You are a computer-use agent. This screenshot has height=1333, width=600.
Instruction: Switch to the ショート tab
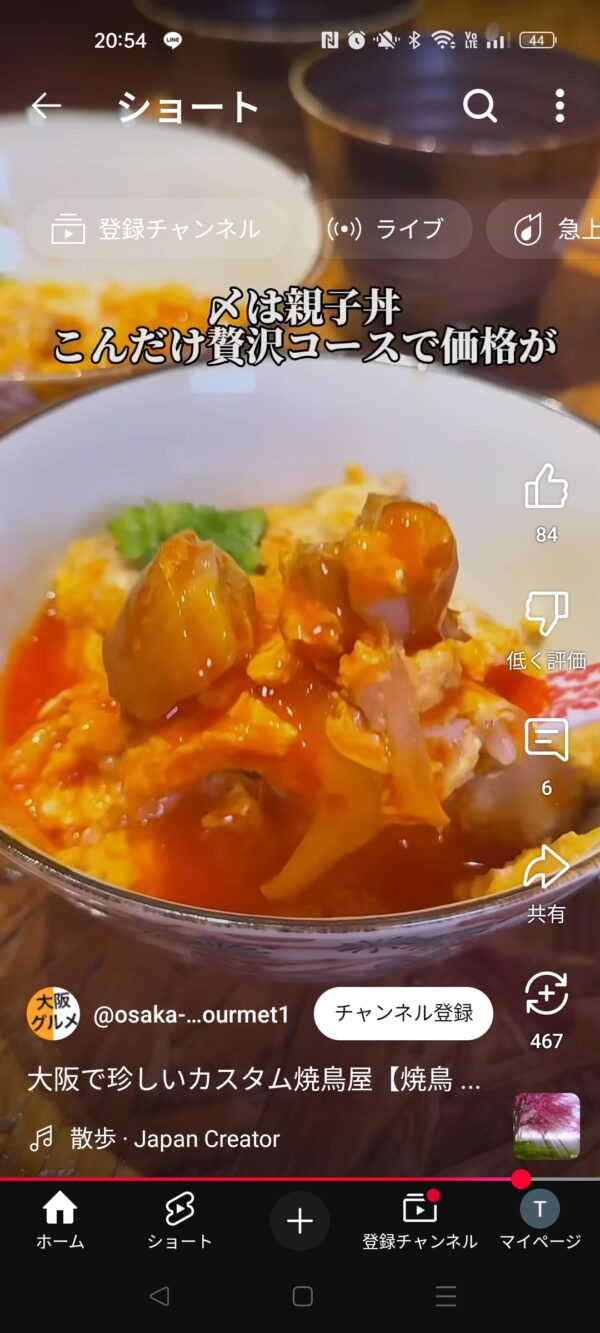[180, 1221]
